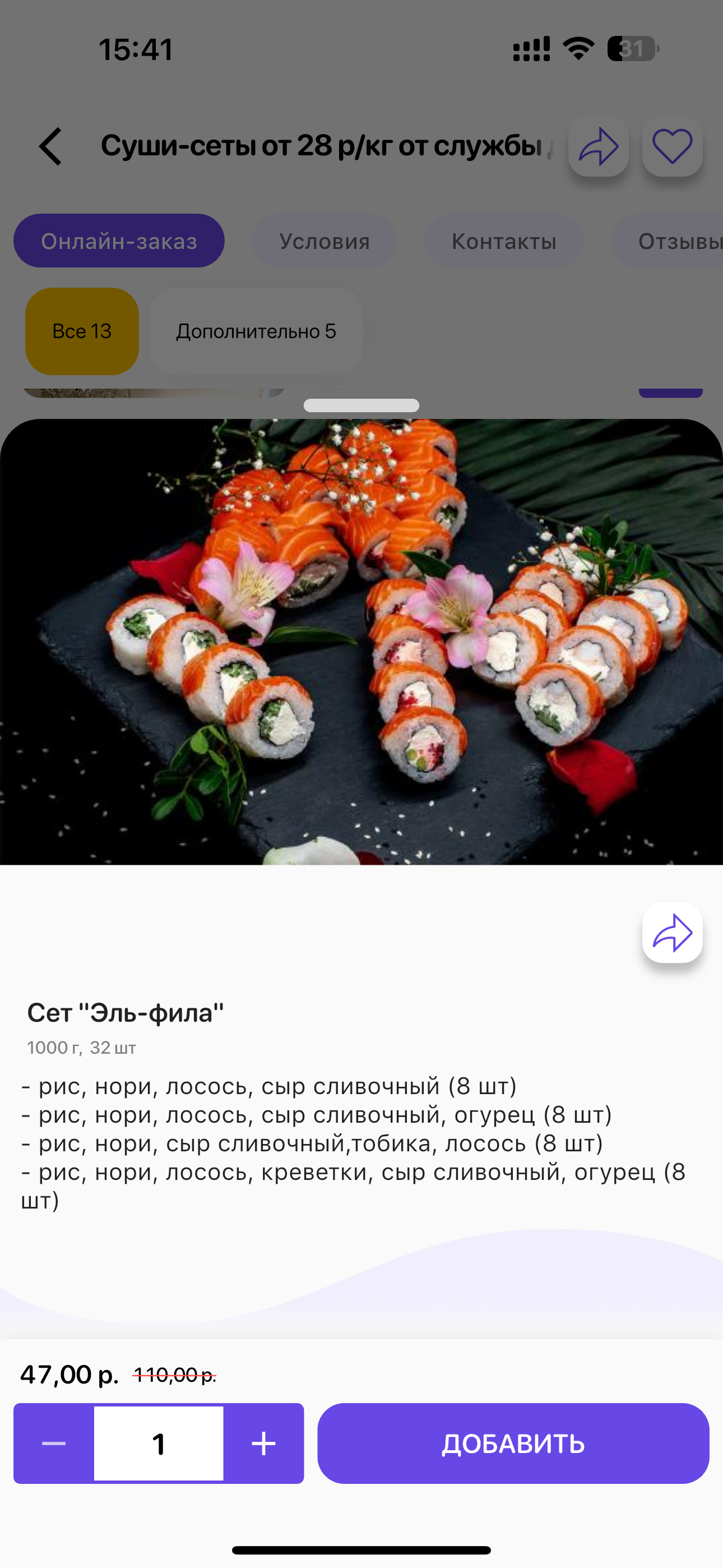Switch to the Отзывы tab

(675, 241)
